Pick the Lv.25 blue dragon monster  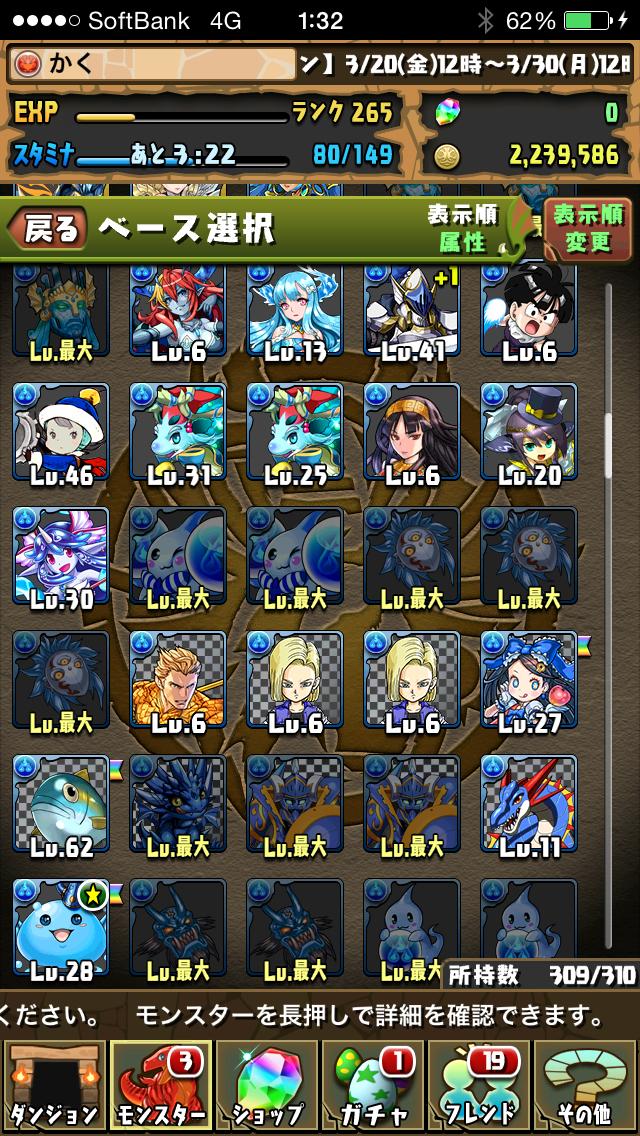click(x=294, y=433)
